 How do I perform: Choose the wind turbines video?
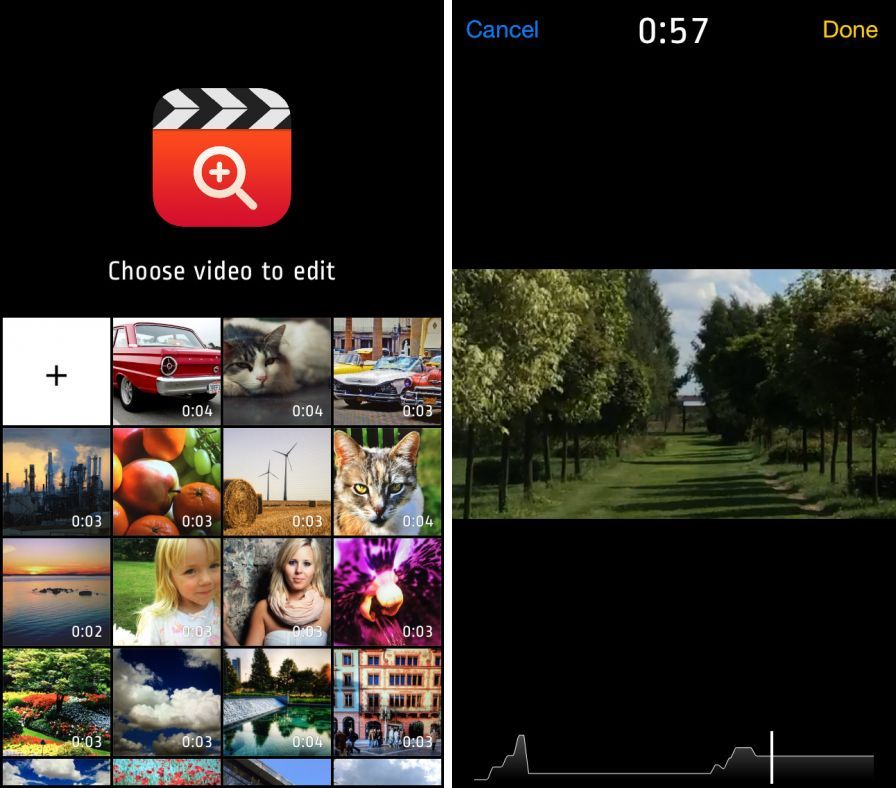(276, 482)
